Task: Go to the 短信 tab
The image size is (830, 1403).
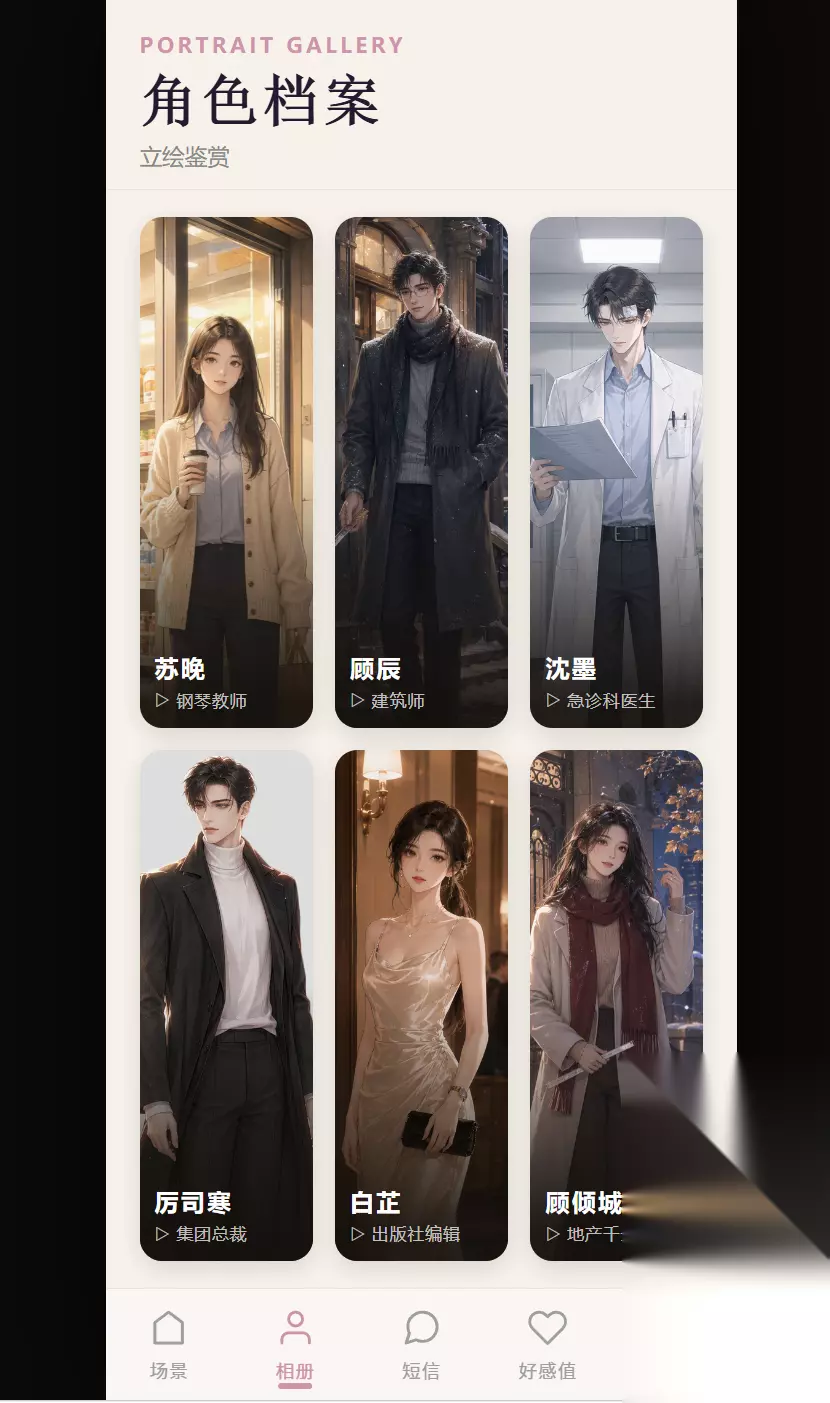Action: [421, 1345]
